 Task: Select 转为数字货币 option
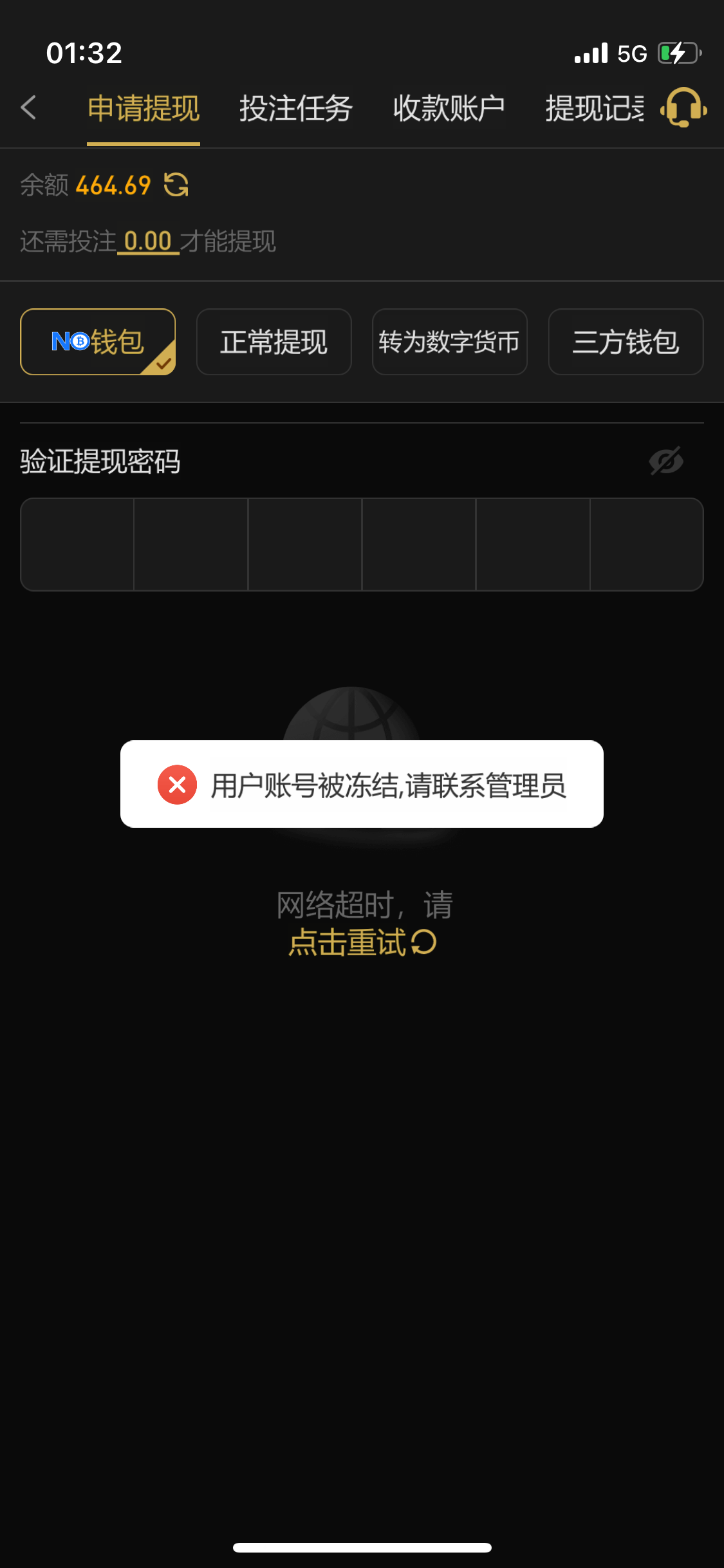click(449, 342)
